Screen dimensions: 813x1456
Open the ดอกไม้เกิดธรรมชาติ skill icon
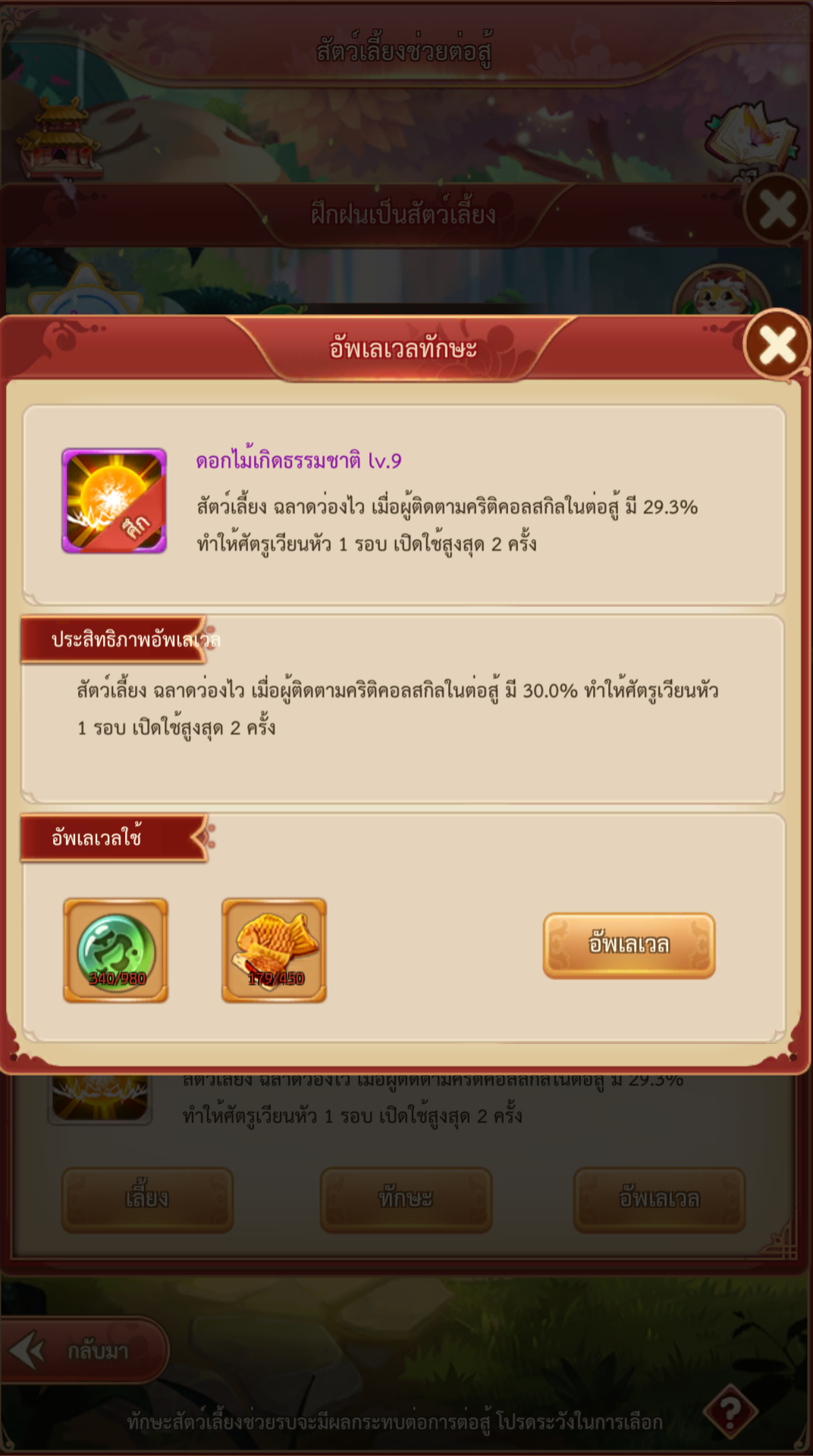point(115,501)
